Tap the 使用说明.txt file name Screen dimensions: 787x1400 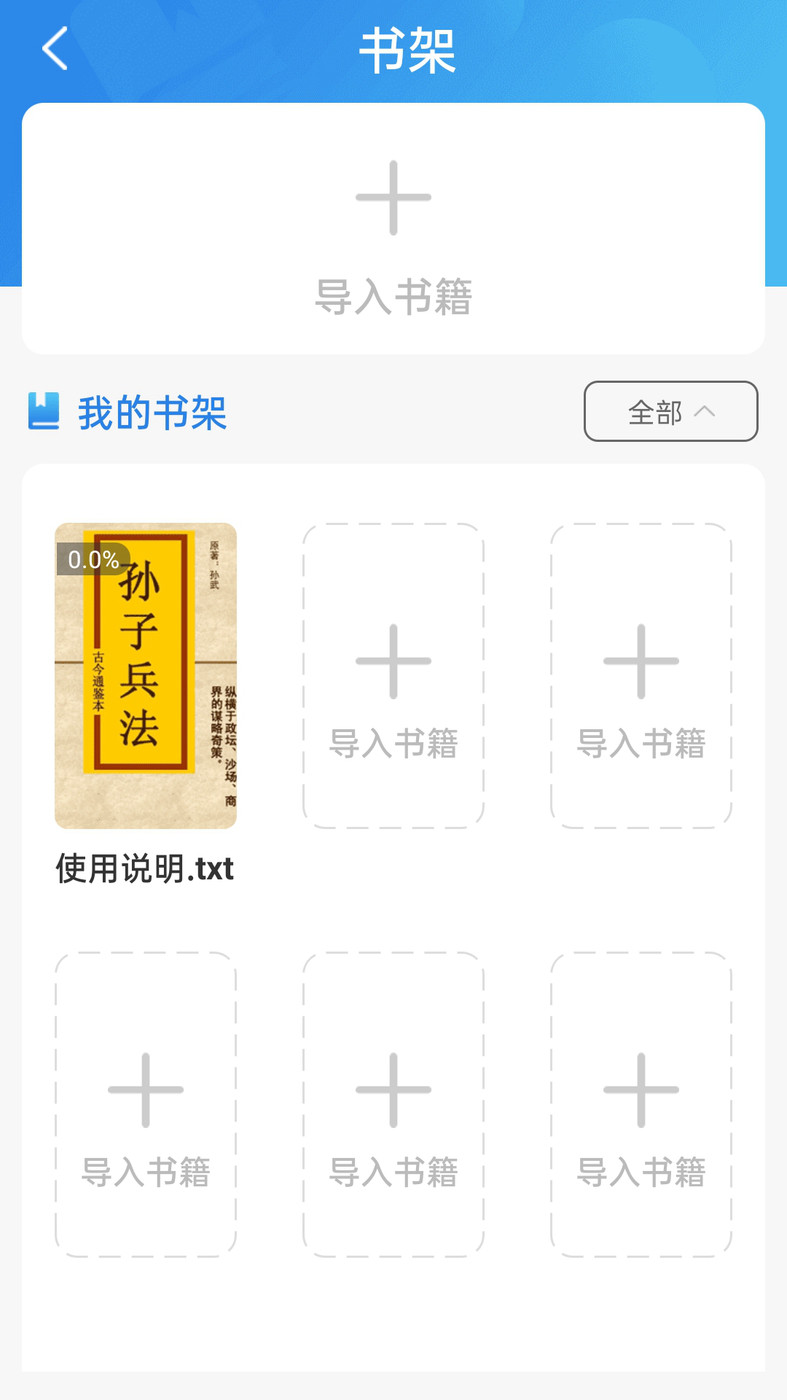(x=143, y=868)
